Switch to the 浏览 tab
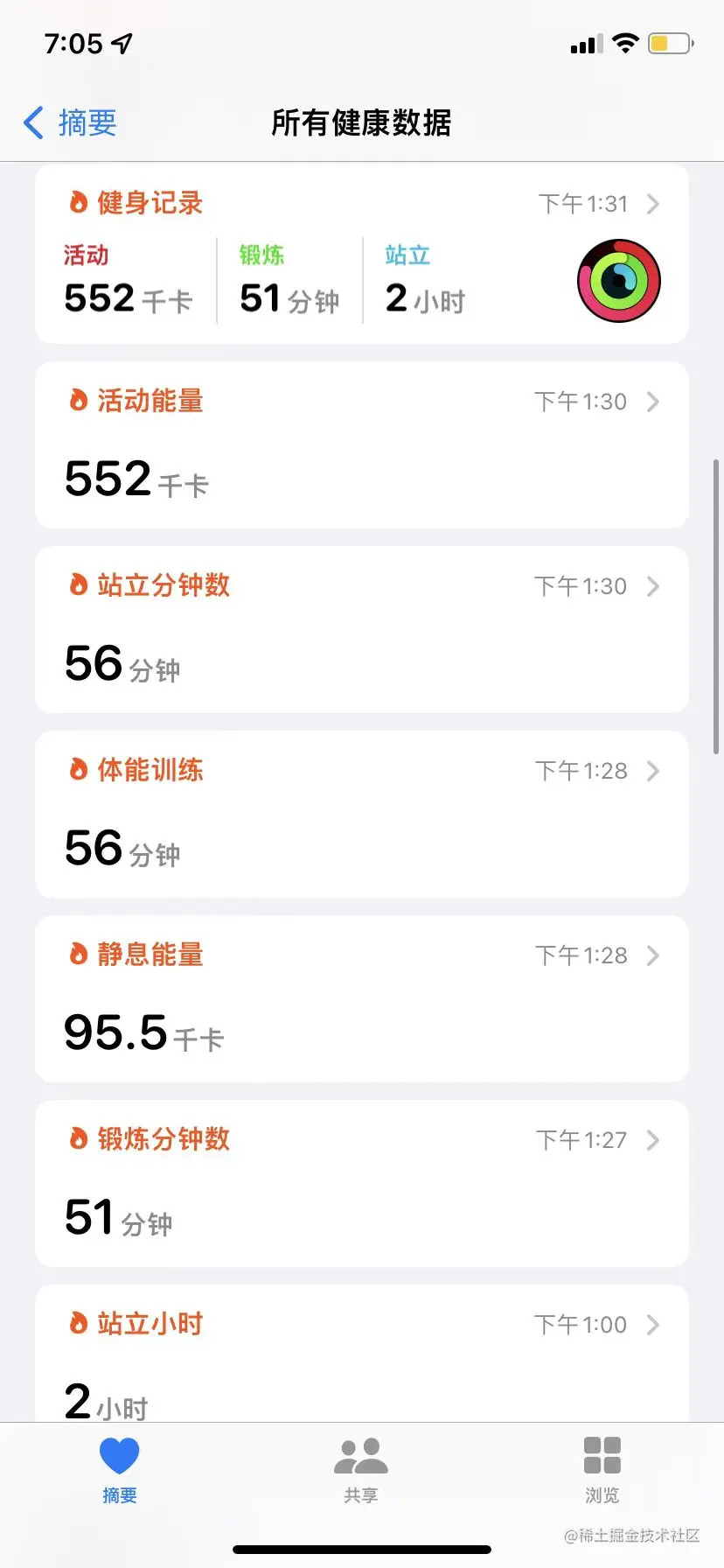 click(x=602, y=1469)
